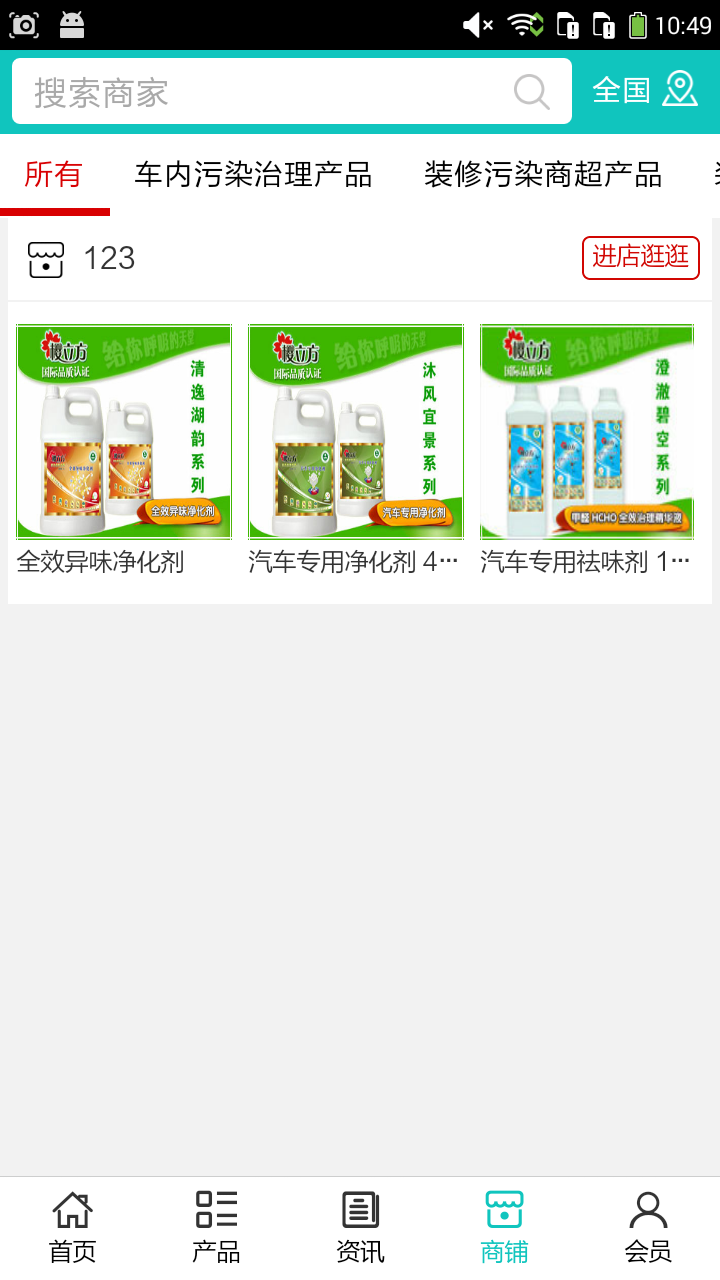Open shop 123 store header

pyautogui.click(x=110, y=259)
